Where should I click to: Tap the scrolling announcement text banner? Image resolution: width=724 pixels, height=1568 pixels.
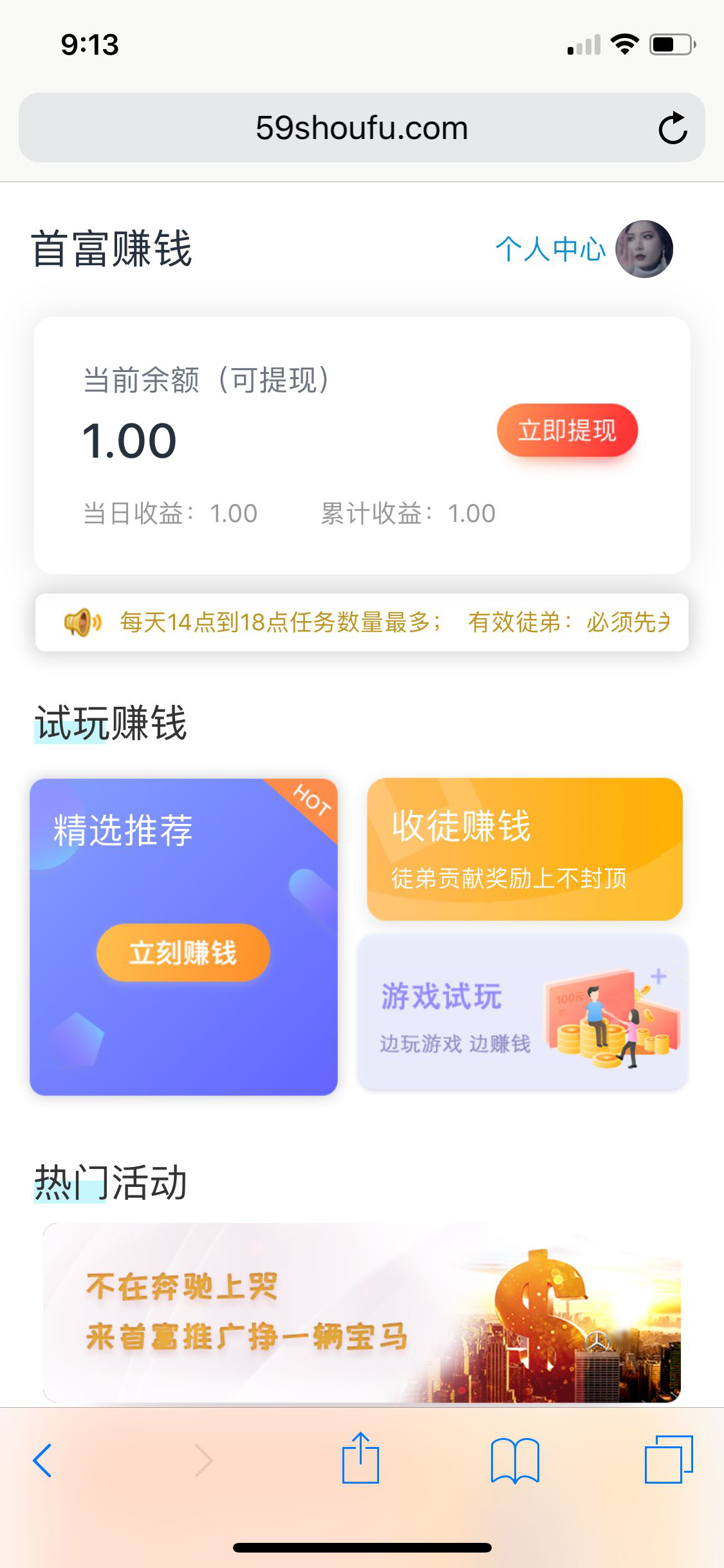pos(360,622)
